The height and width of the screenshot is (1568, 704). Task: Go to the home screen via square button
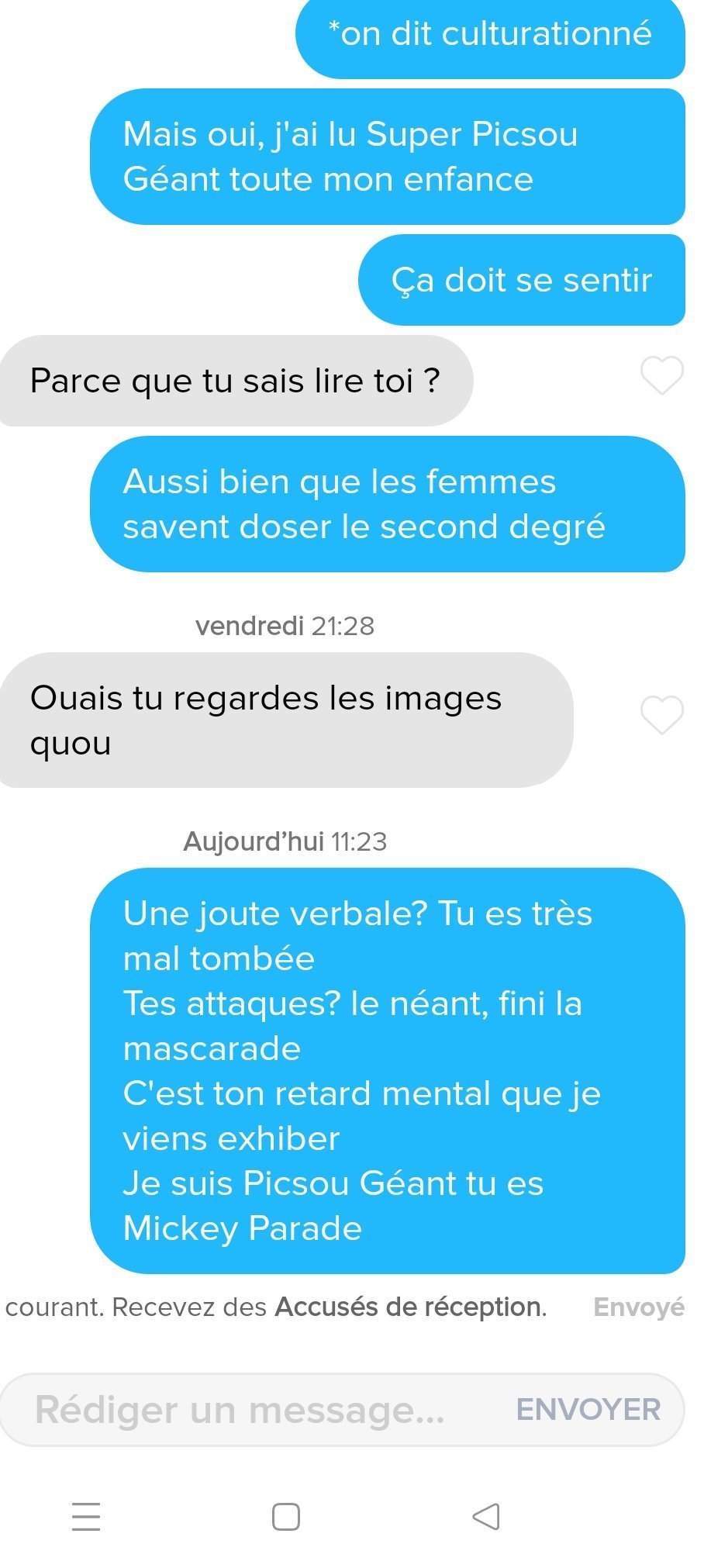click(286, 1517)
